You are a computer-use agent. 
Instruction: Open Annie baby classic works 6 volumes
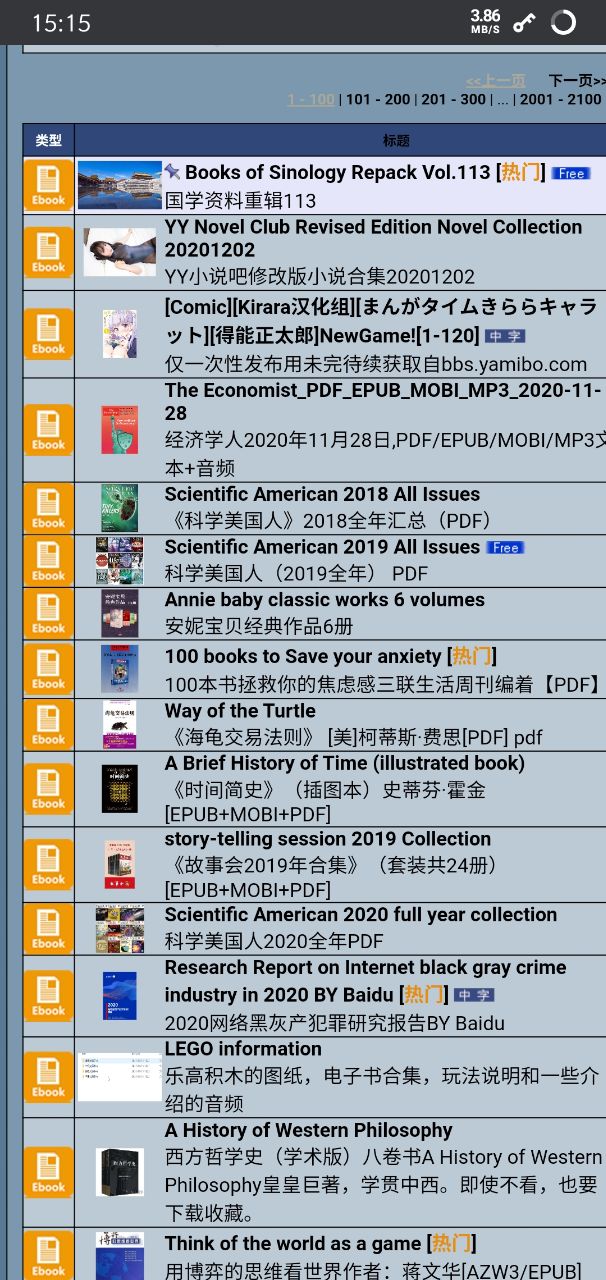(324, 600)
